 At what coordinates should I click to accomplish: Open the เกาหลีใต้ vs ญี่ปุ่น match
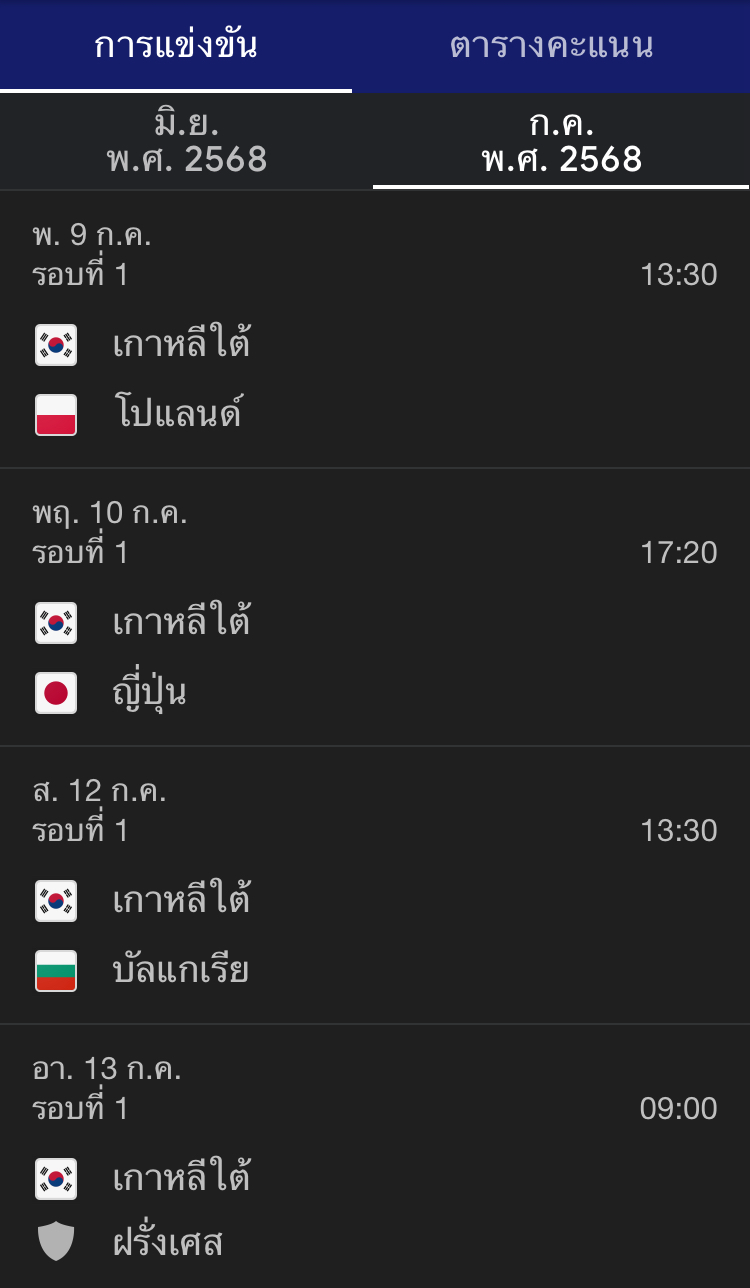coord(375,607)
